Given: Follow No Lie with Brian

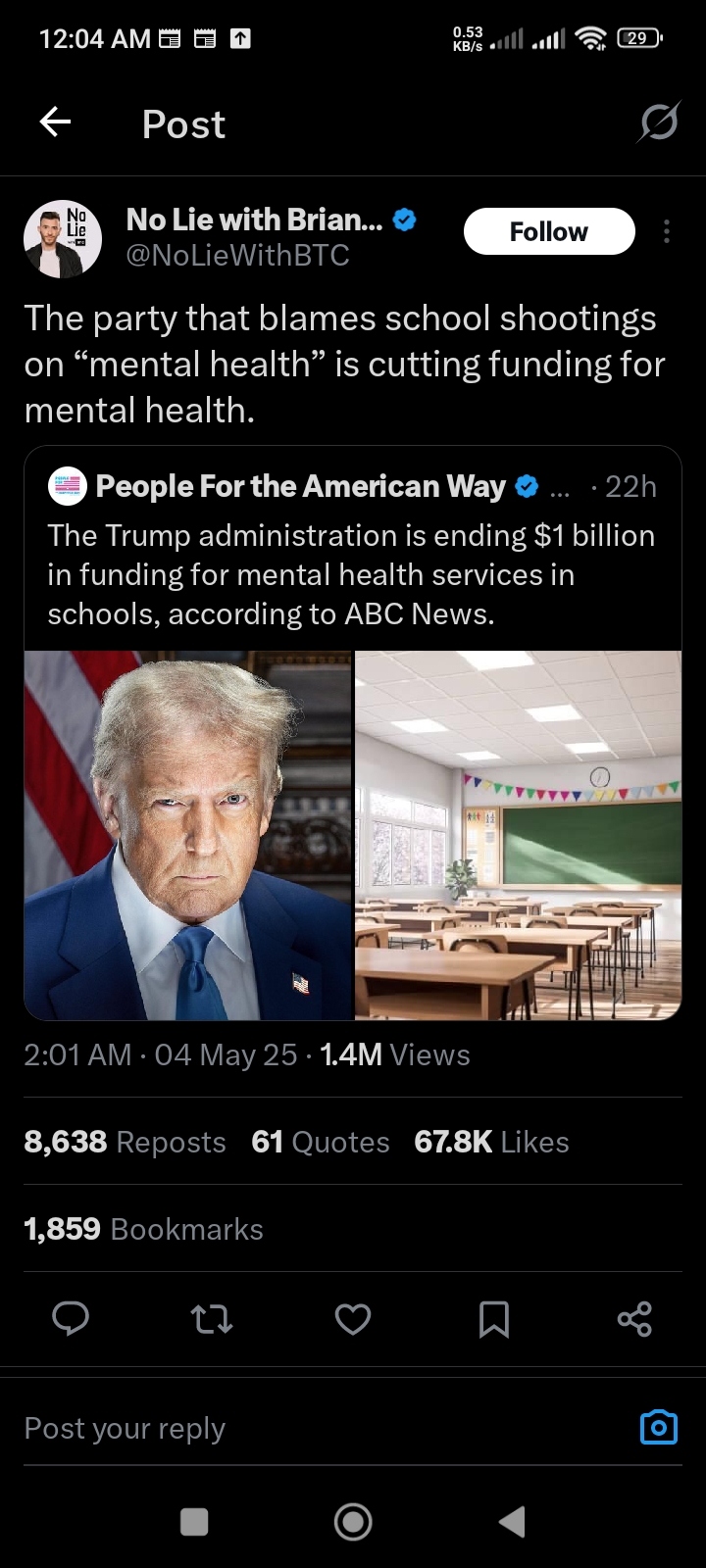Looking at the screenshot, I should (548, 232).
